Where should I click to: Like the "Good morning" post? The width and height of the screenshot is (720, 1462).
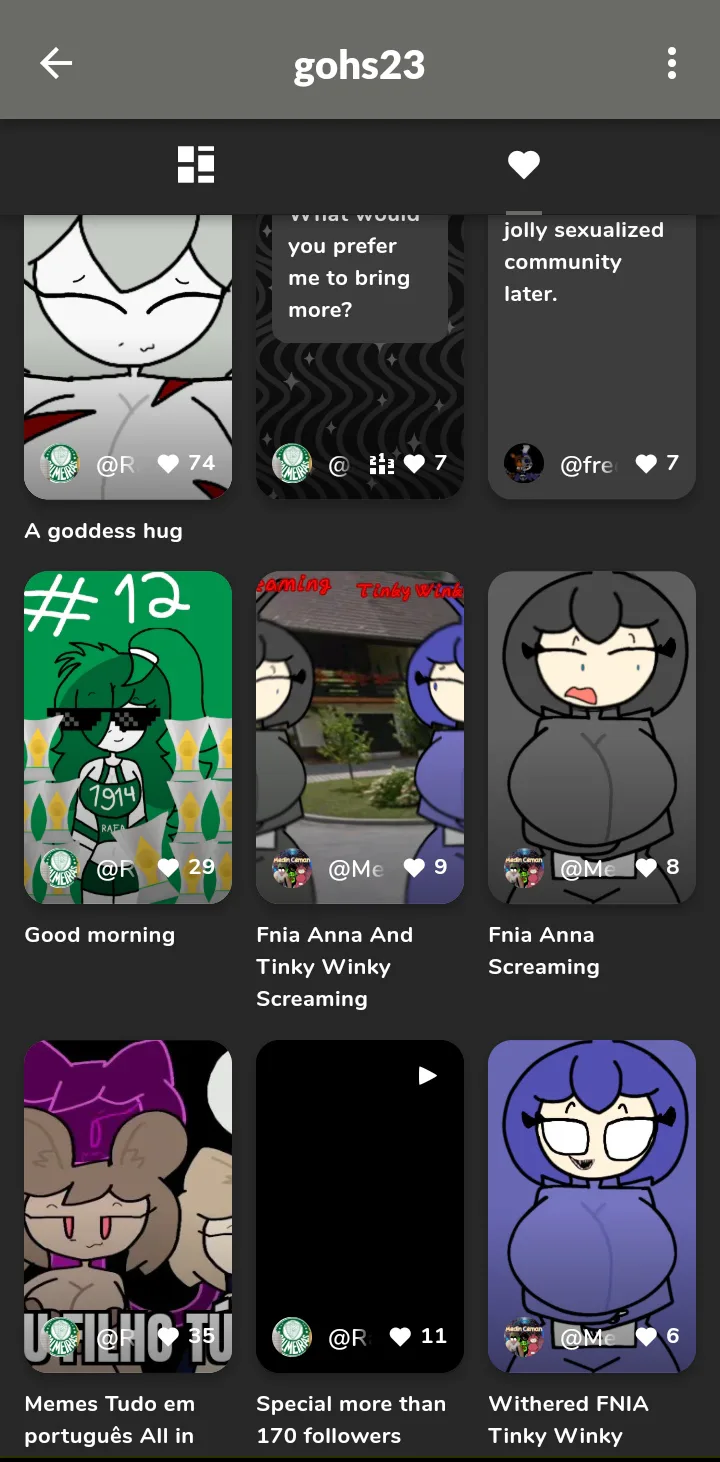click(x=168, y=867)
